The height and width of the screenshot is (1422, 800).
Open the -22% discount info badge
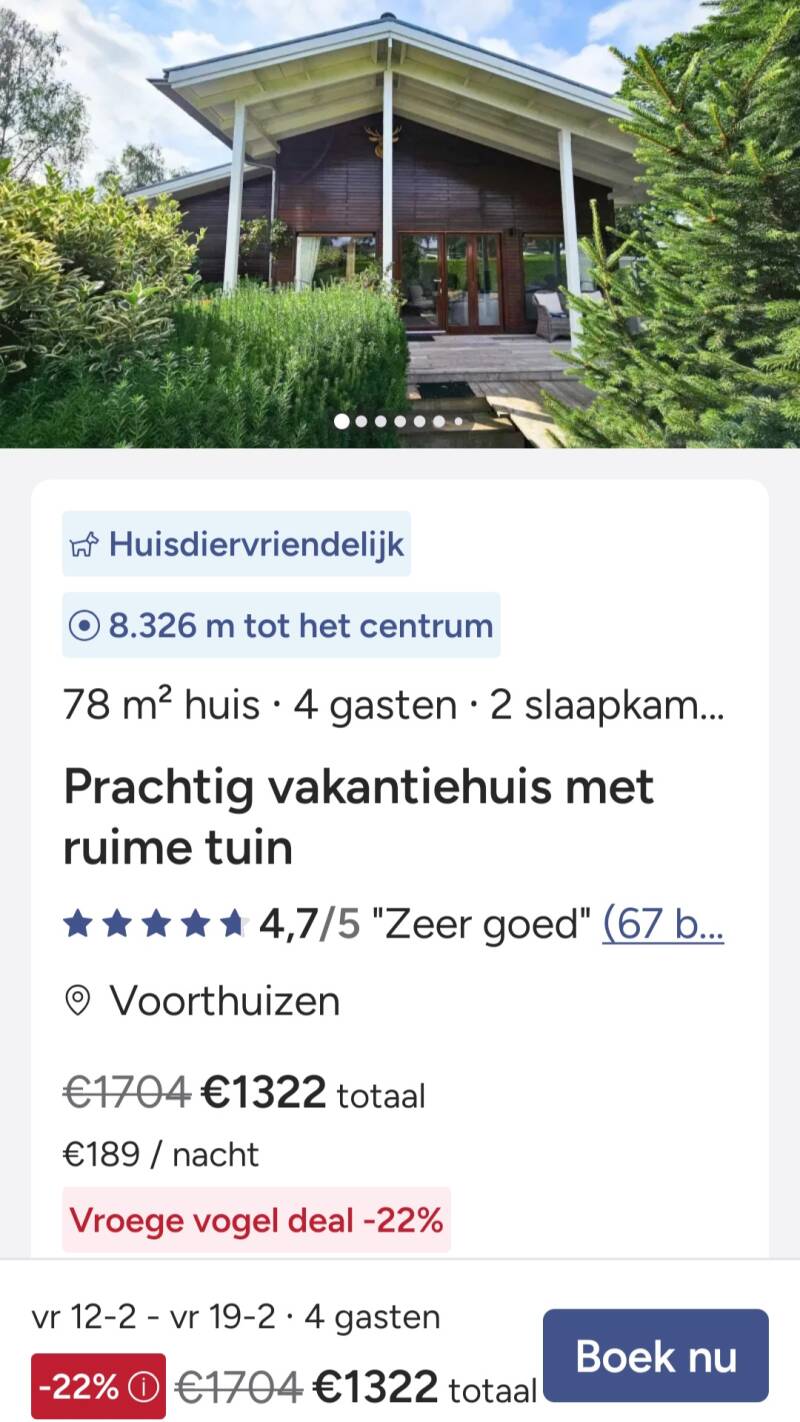click(98, 1386)
